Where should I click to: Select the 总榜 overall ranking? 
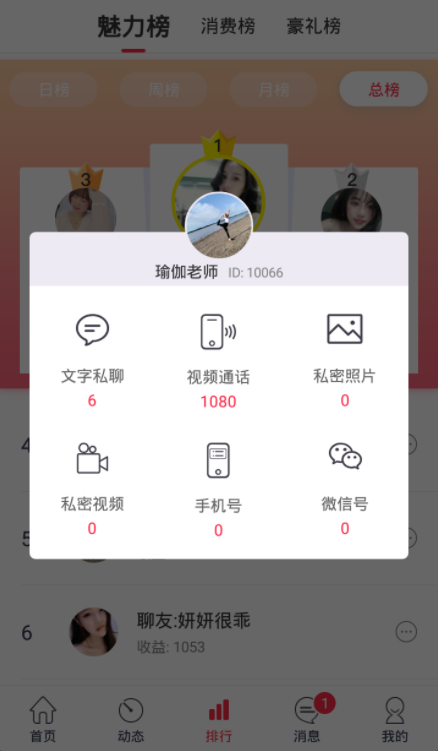(x=384, y=89)
